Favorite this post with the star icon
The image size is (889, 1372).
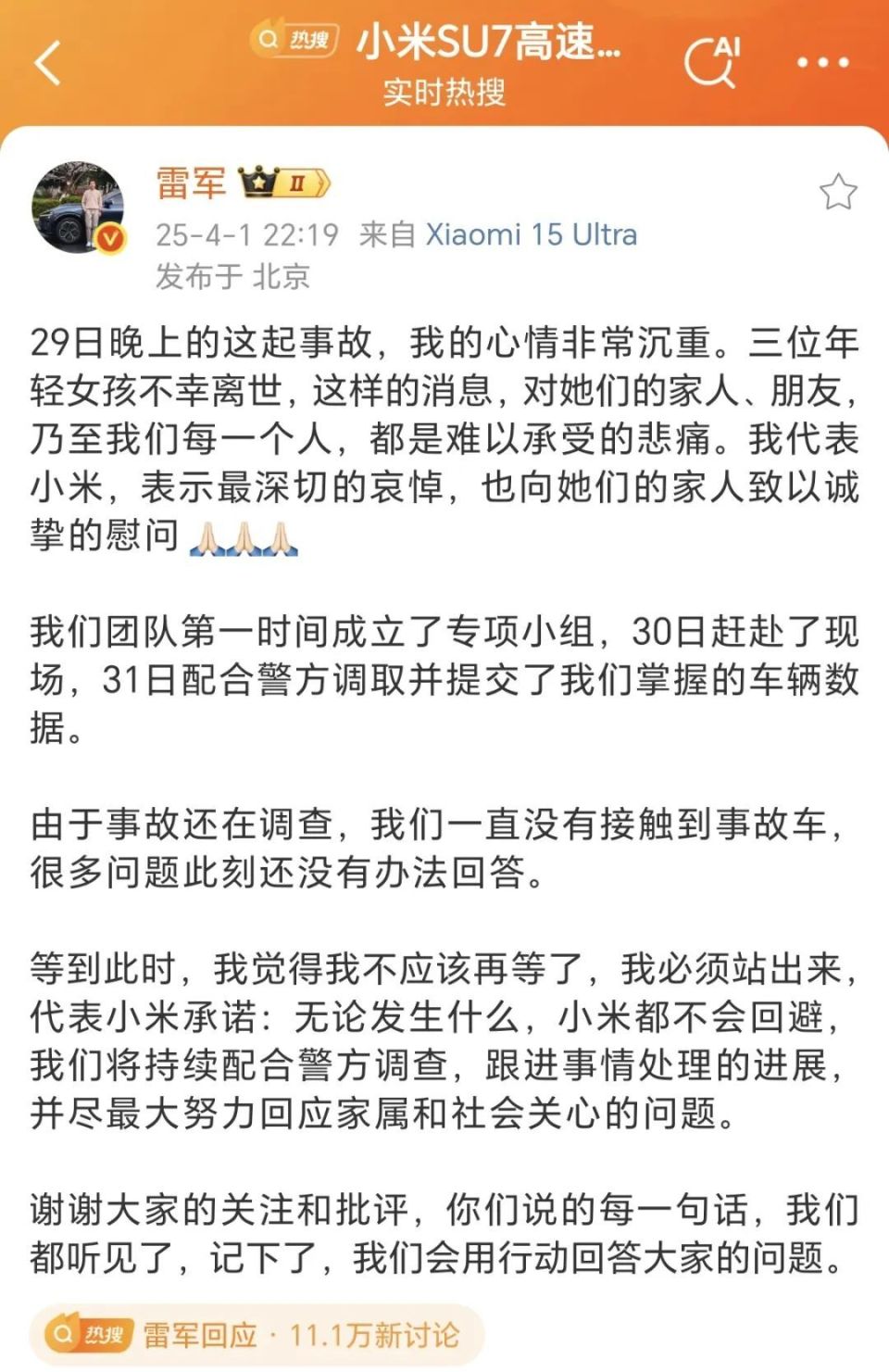tap(838, 192)
